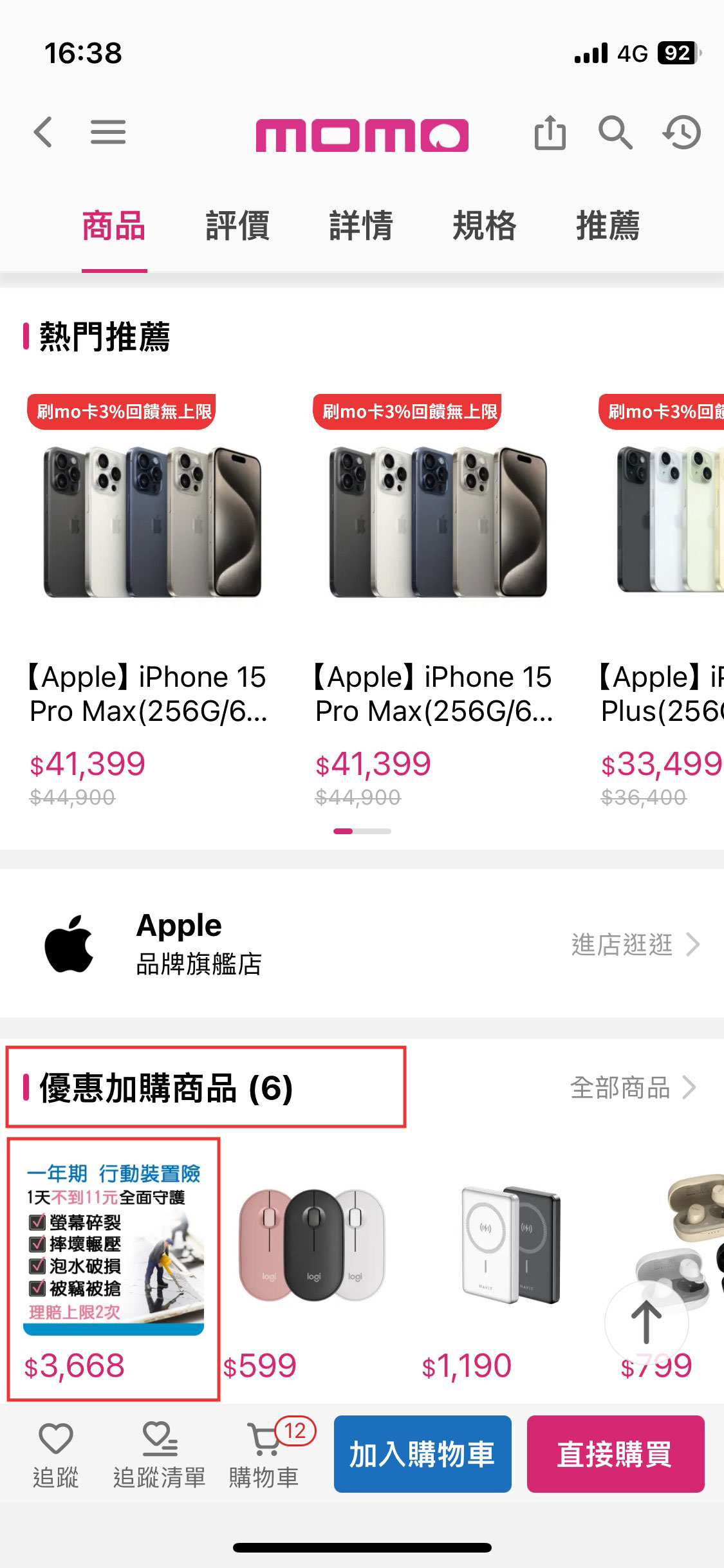View browsing history
Screen dimensions: 724x1568
click(682, 133)
